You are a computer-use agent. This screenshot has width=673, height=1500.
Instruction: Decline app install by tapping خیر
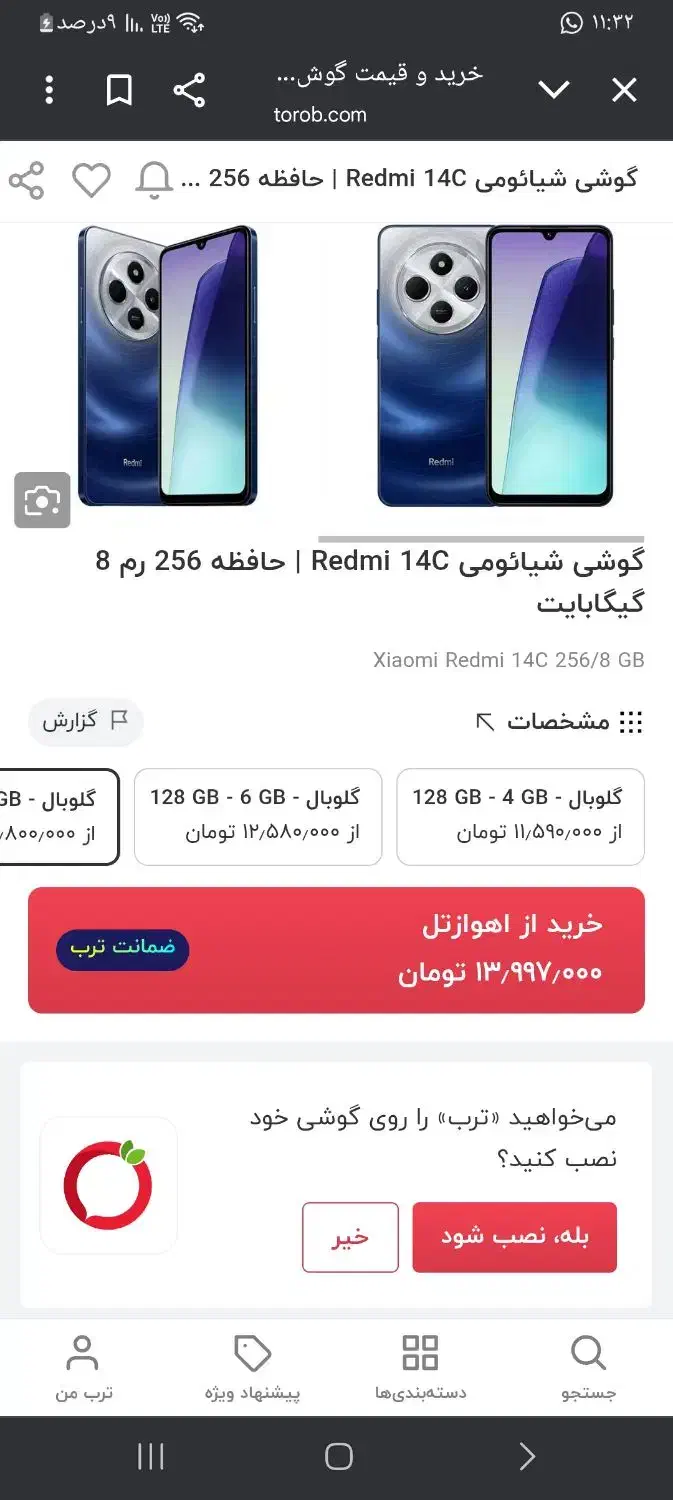click(350, 1237)
